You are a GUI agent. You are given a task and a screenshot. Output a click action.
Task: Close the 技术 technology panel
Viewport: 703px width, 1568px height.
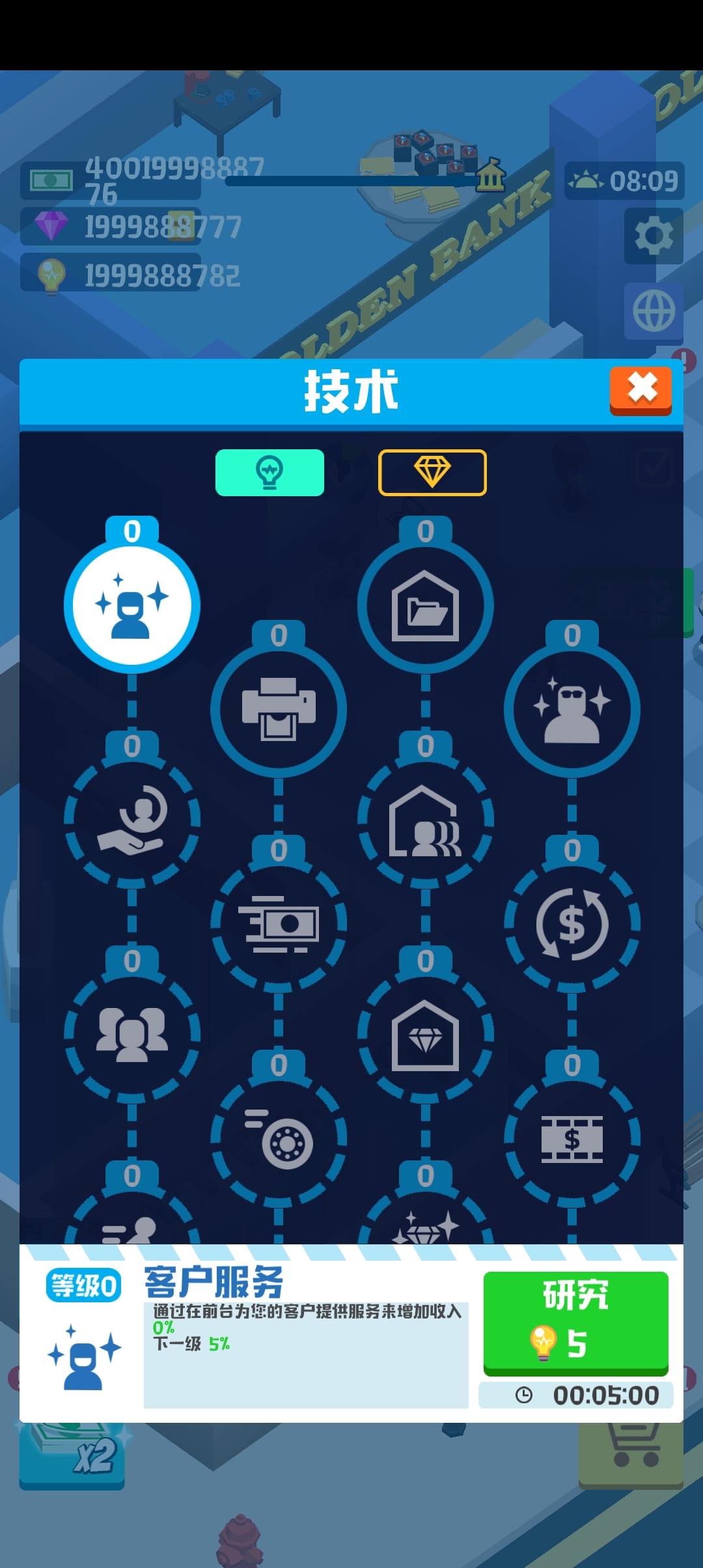(x=641, y=389)
